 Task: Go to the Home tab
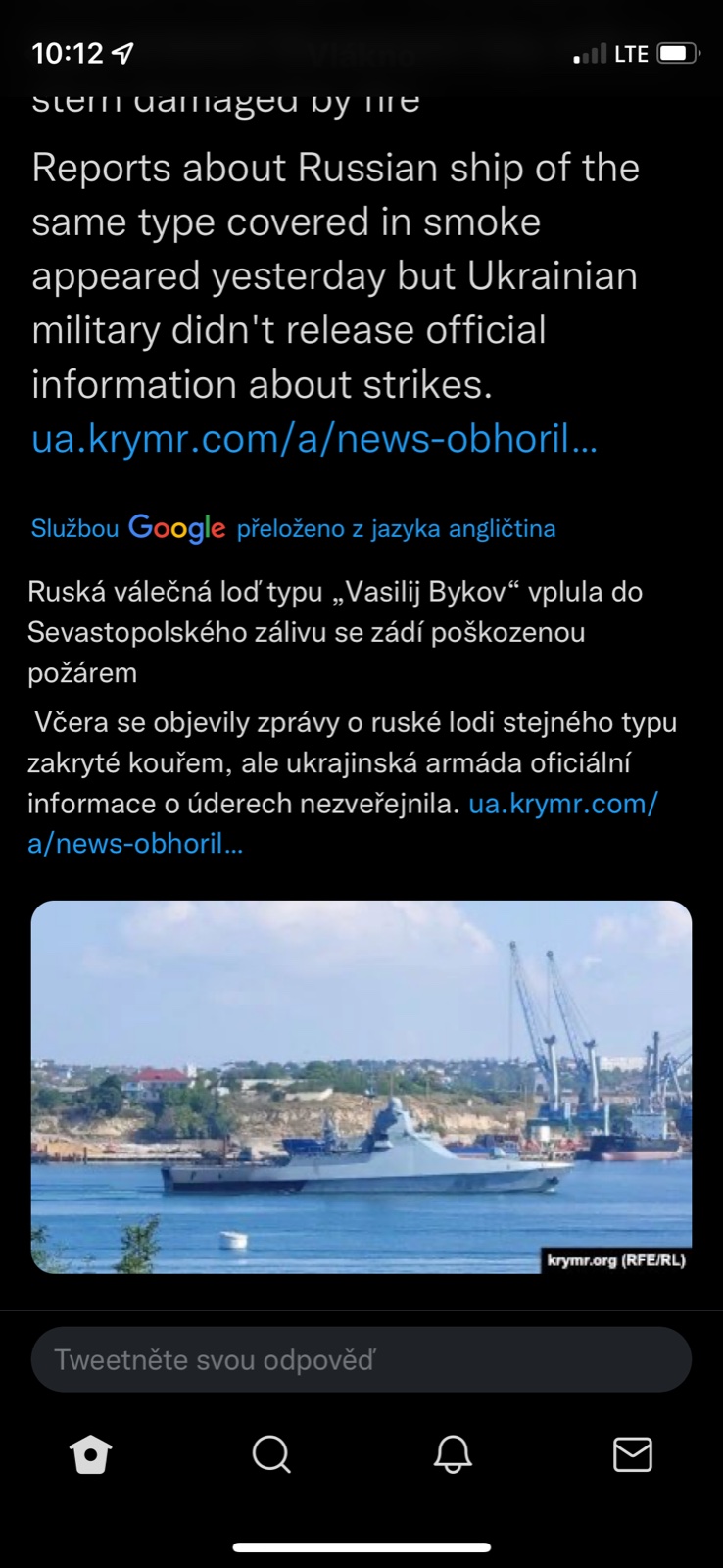pos(91,1454)
